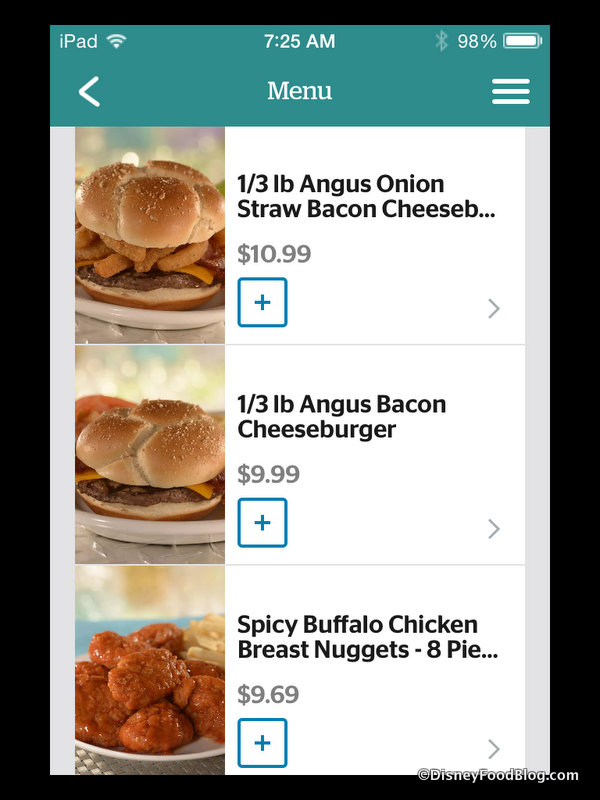This screenshot has height=800, width=600.
Task: Select the Angus Bacon Cheeseburger photo
Action: pyautogui.click(x=150, y=456)
